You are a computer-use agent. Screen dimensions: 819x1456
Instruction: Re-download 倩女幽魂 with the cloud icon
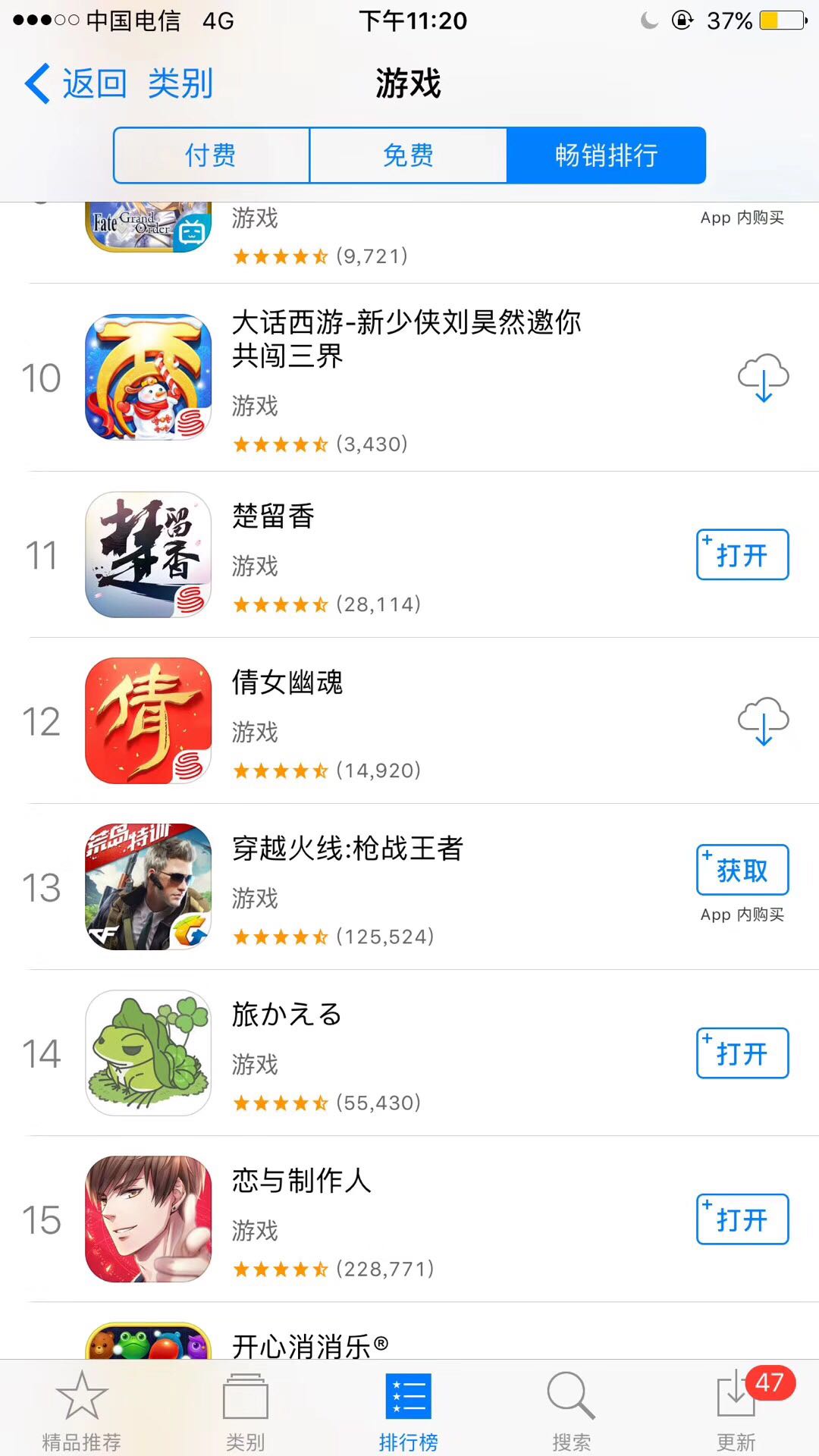(763, 721)
